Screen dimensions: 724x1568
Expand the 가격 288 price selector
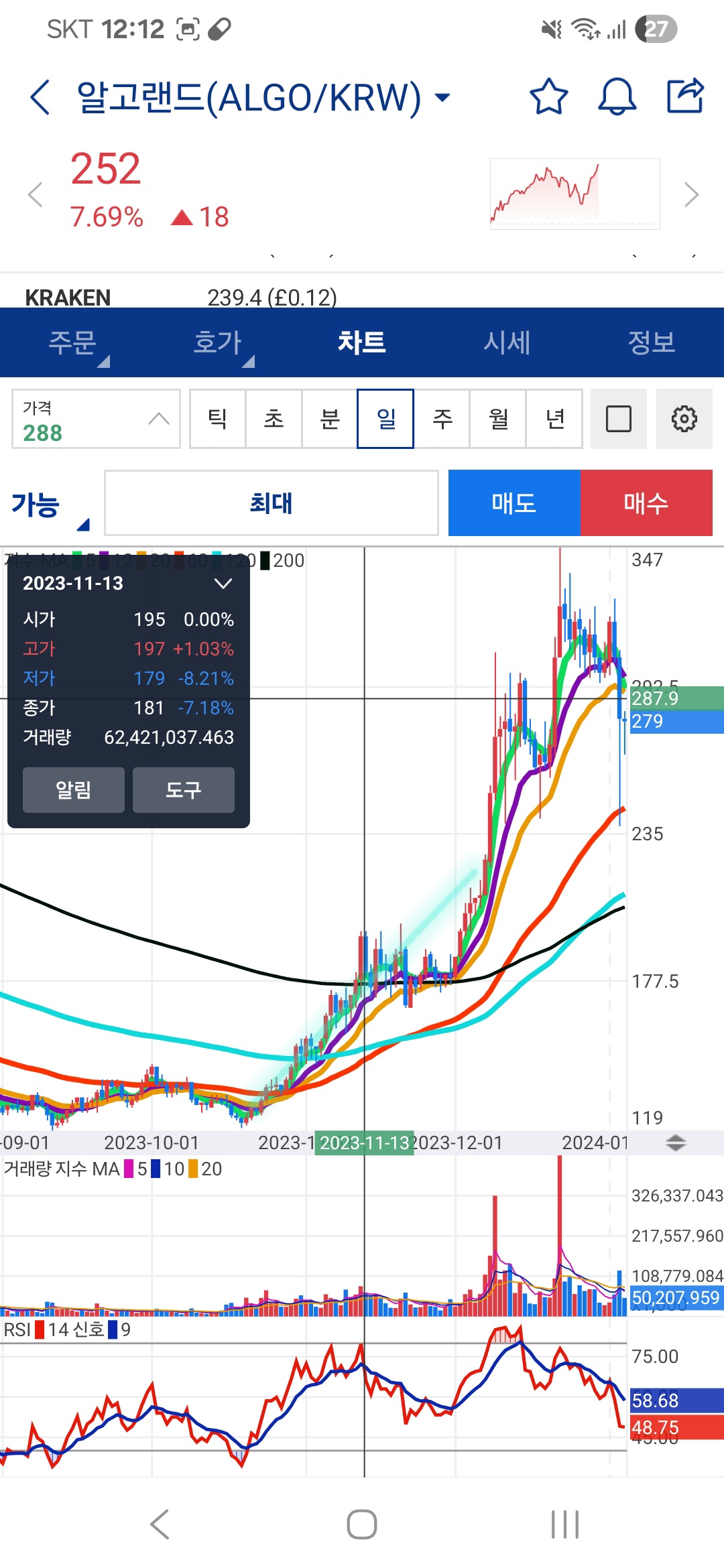click(x=96, y=419)
